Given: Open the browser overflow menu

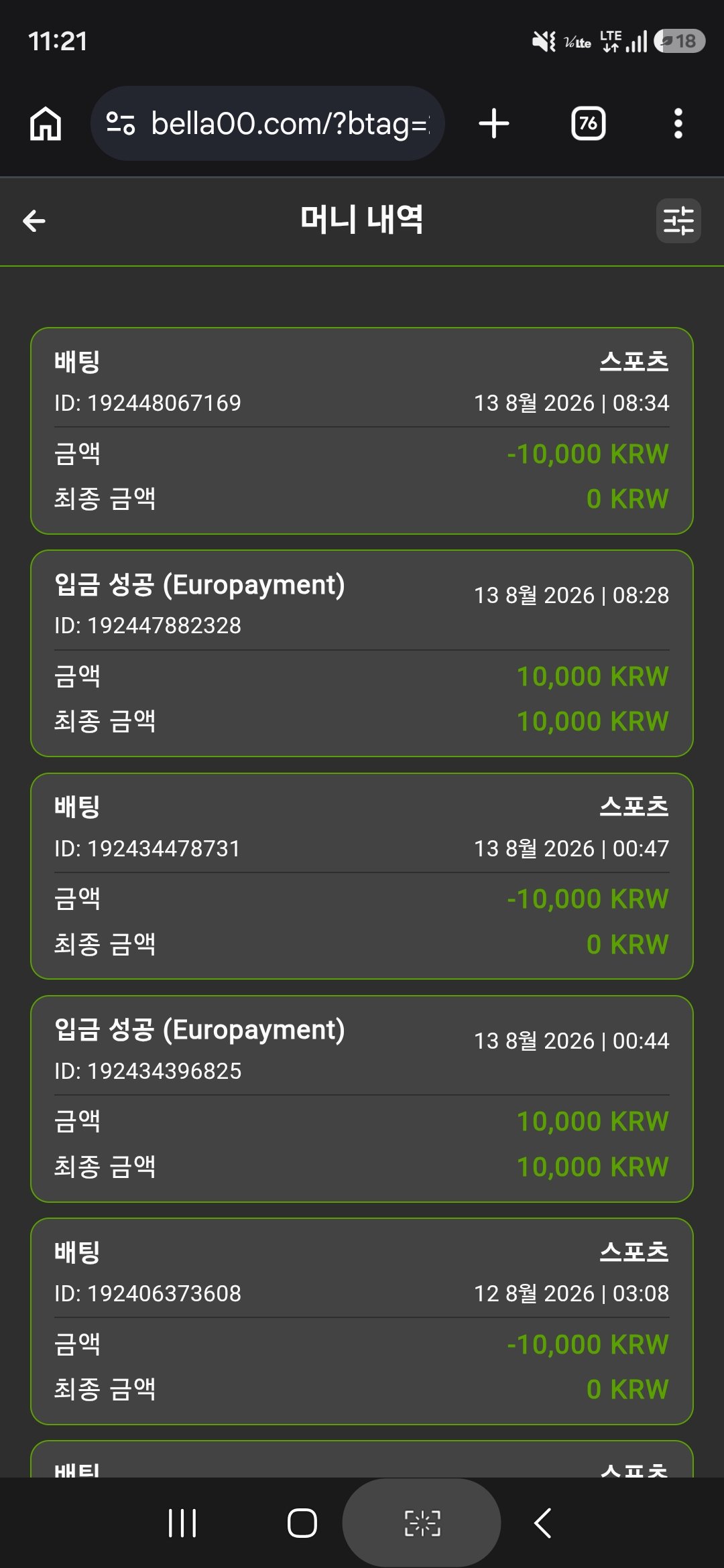Looking at the screenshot, I should [678, 124].
